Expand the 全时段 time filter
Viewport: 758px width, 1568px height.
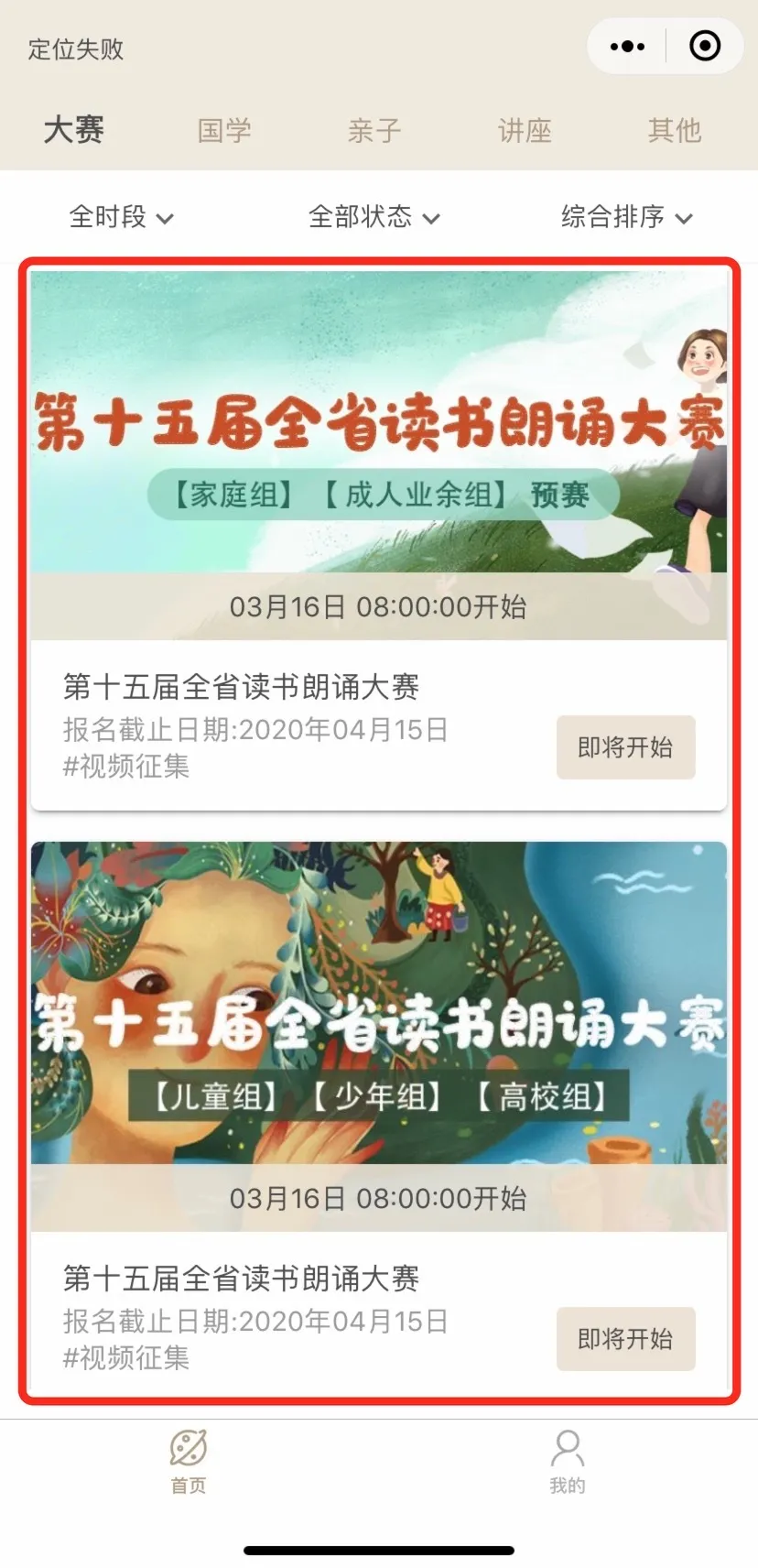coord(121,217)
